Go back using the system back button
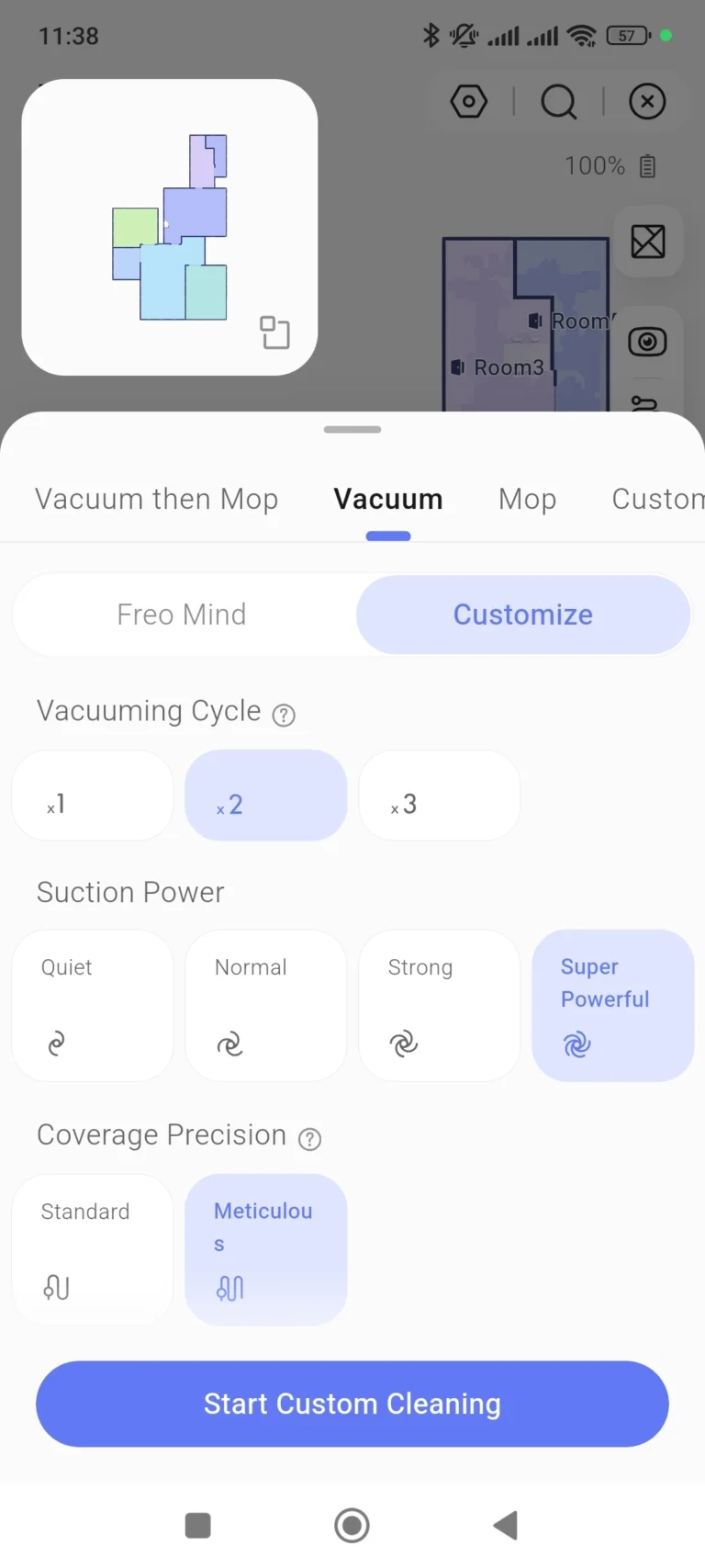Screen dimensions: 705x1568 506,1525
